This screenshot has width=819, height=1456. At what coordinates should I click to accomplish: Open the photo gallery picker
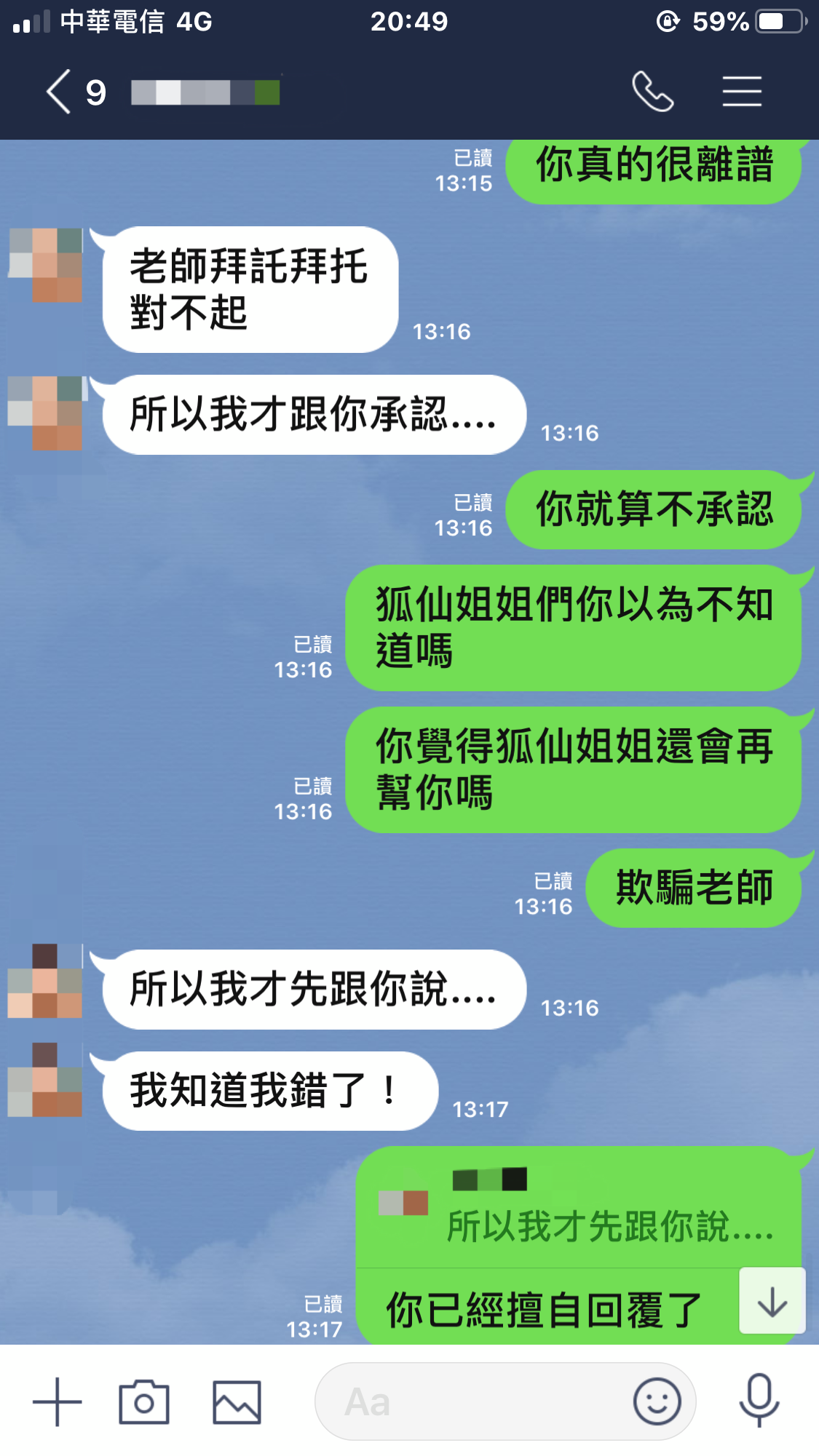pos(237,1401)
